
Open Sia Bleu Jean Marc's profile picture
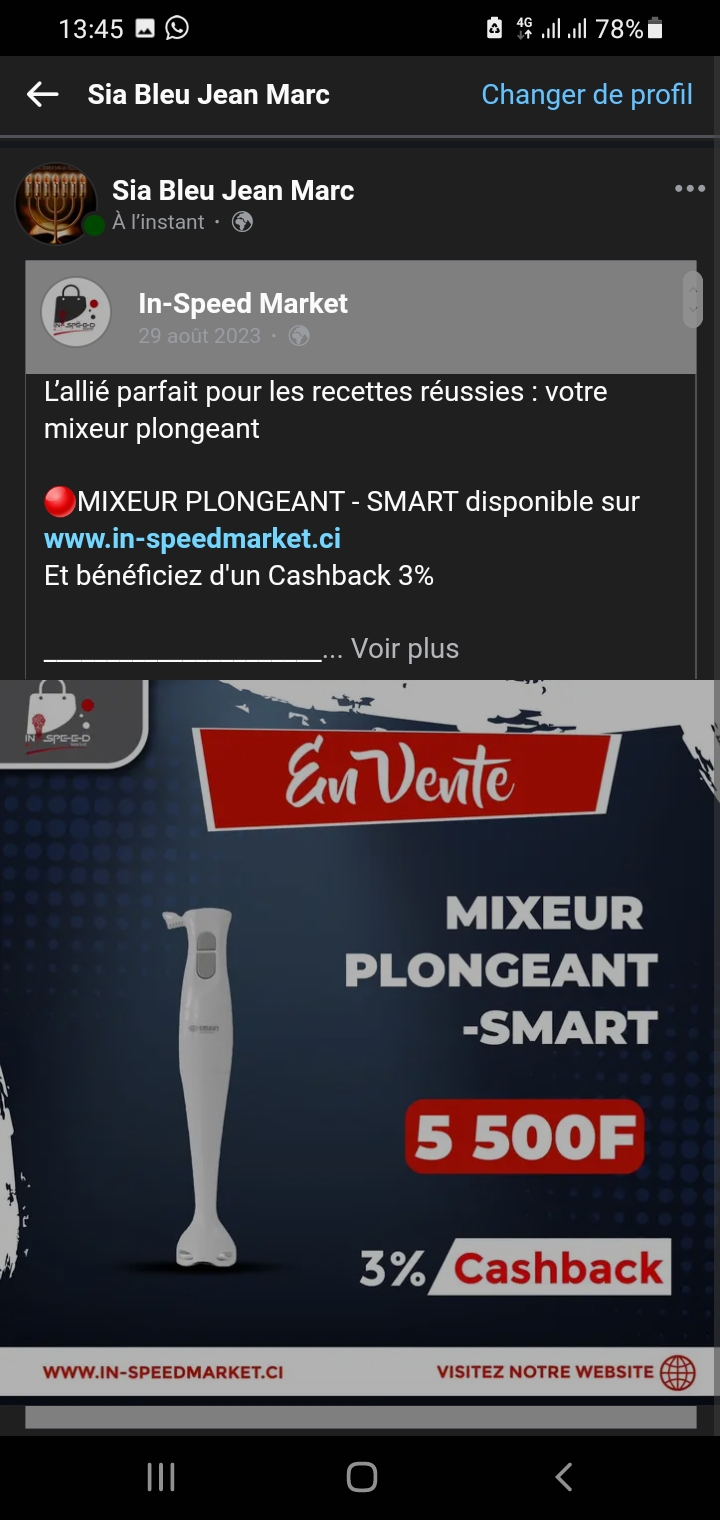(56, 204)
